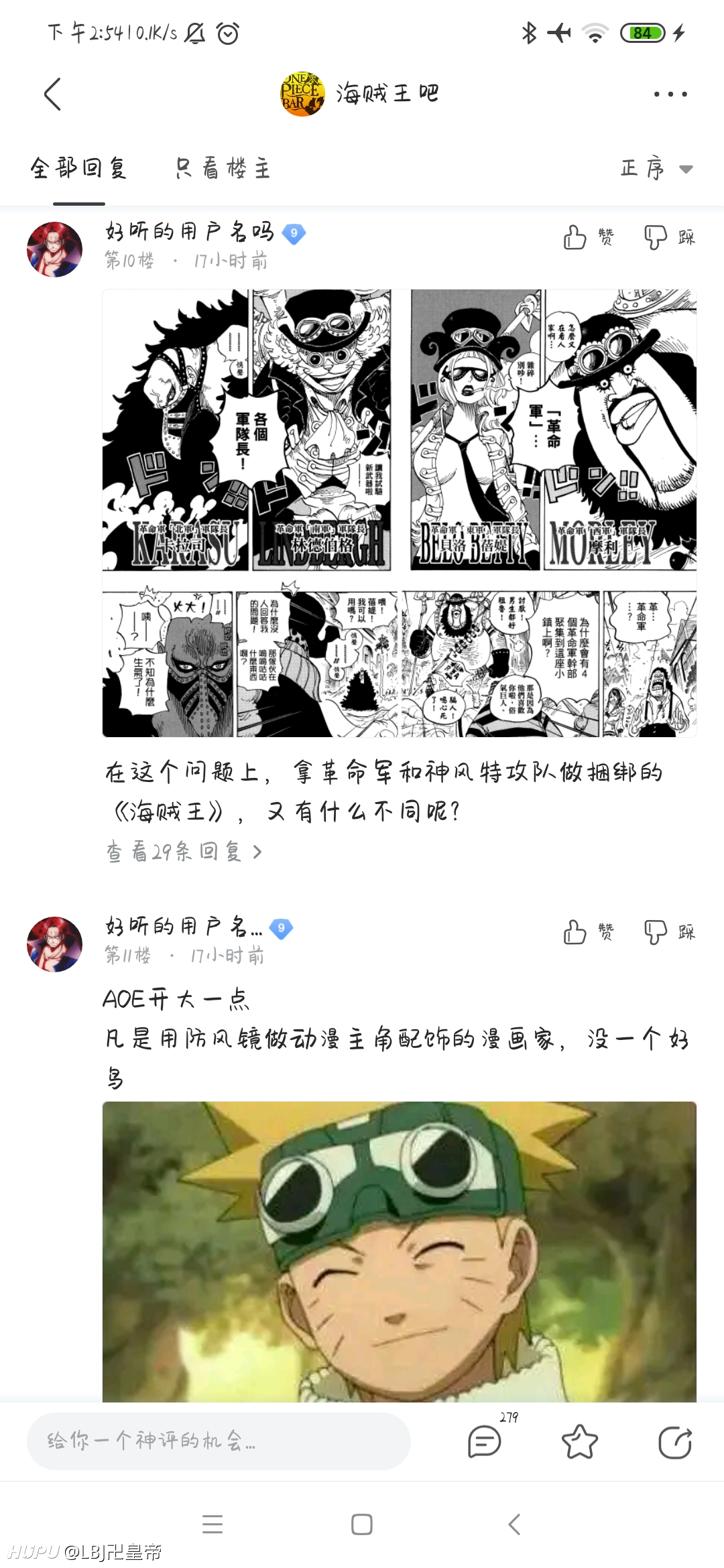Tap the 给你一个神评的机会 comment box
This screenshot has width=724, height=1568.
[219, 1441]
